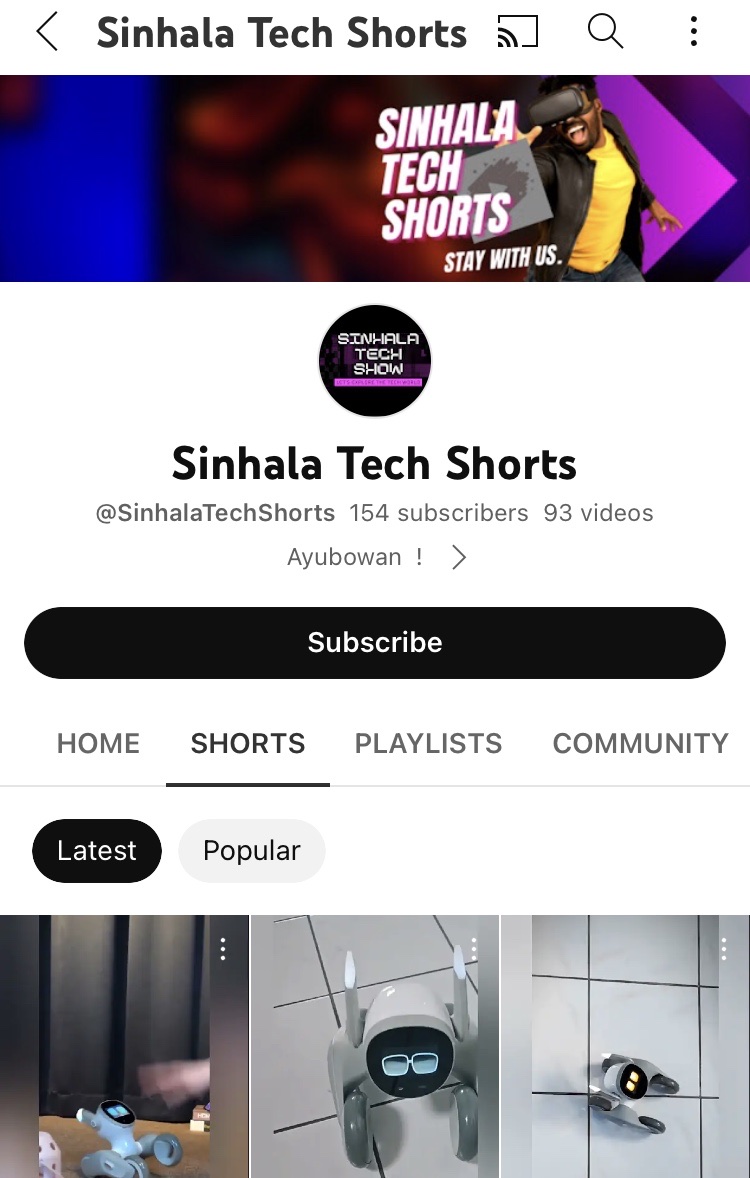This screenshot has height=1178, width=750.
Task: Go back from the channel page
Action: pyautogui.click(x=47, y=33)
